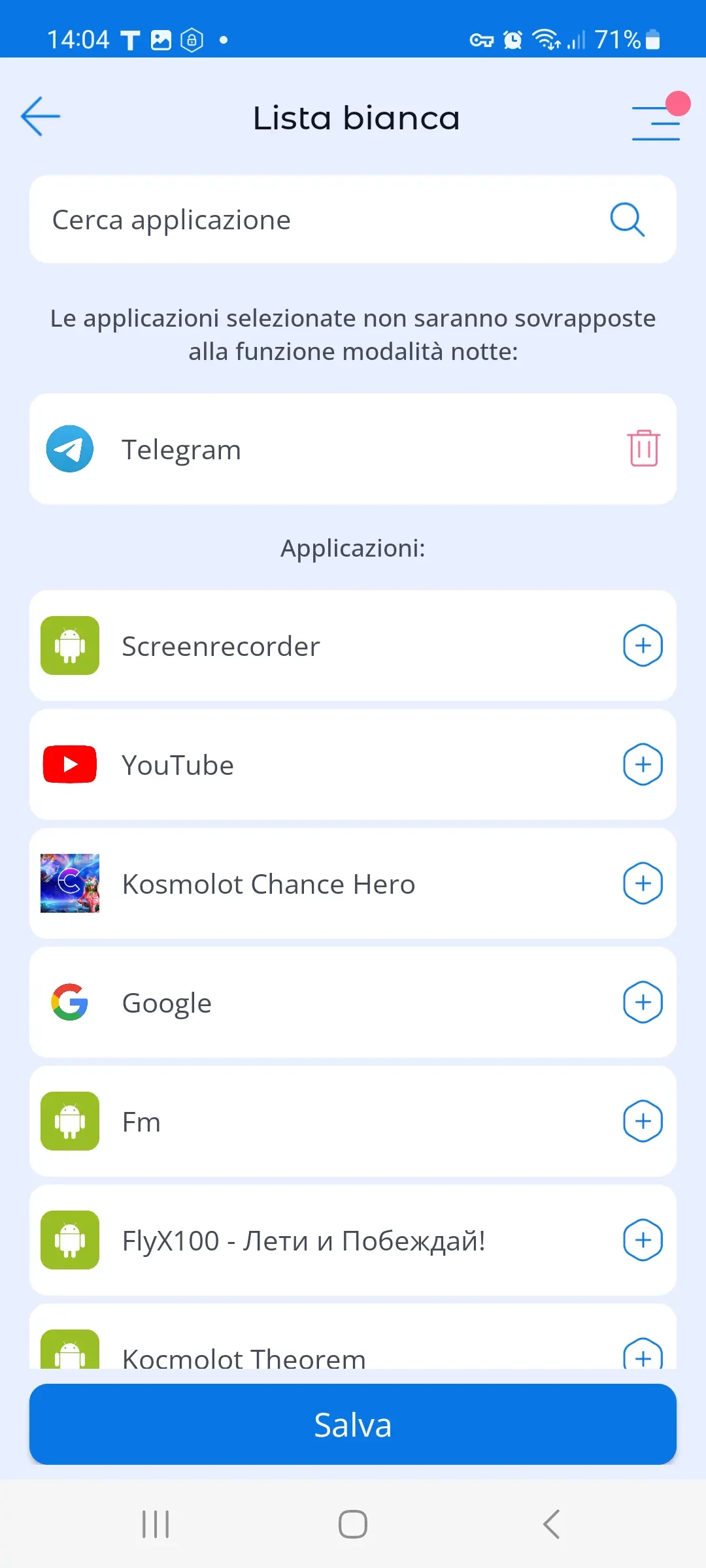Tap the magnifier search icon
Image resolution: width=706 pixels, height=1568 pixels.
[627, 220]
